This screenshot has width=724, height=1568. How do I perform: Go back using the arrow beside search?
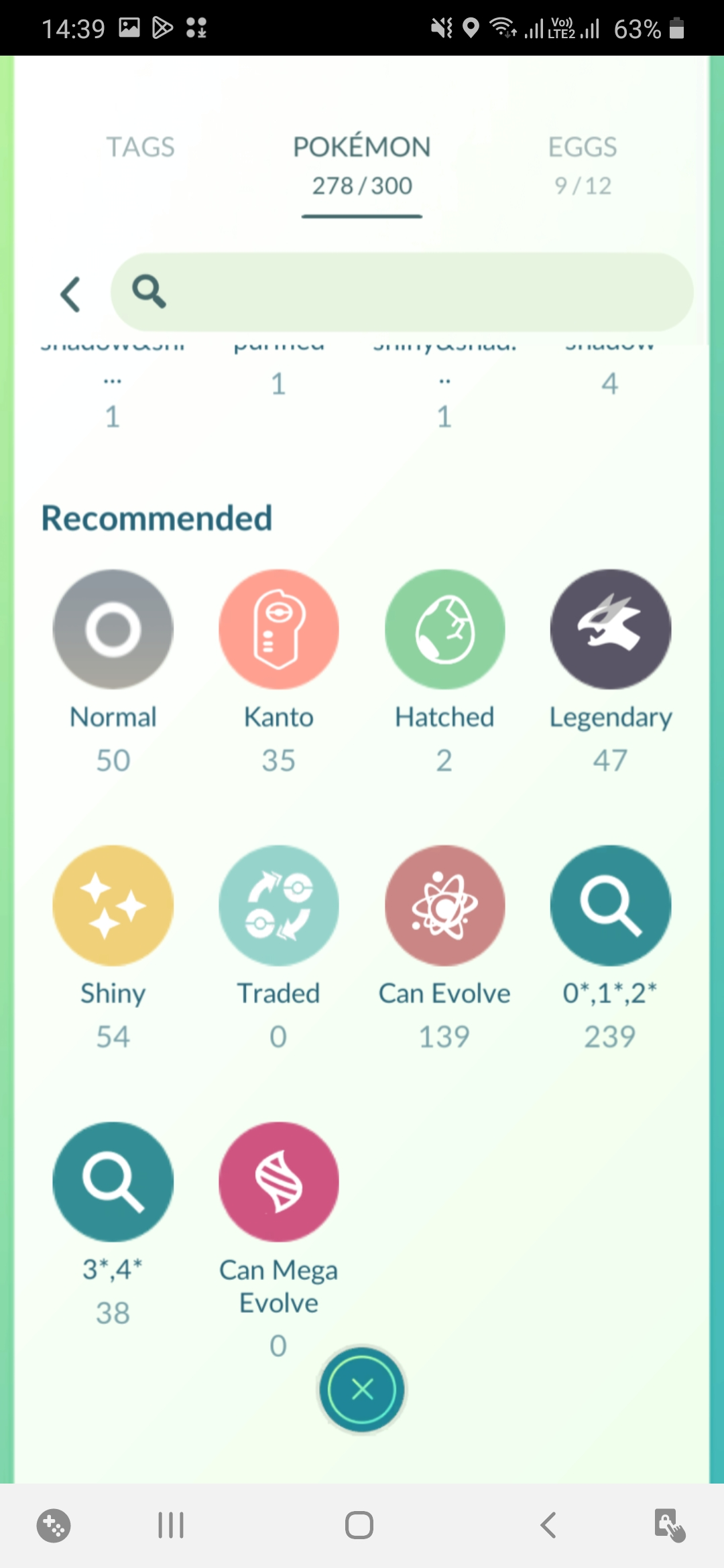[x=70, y=293]
